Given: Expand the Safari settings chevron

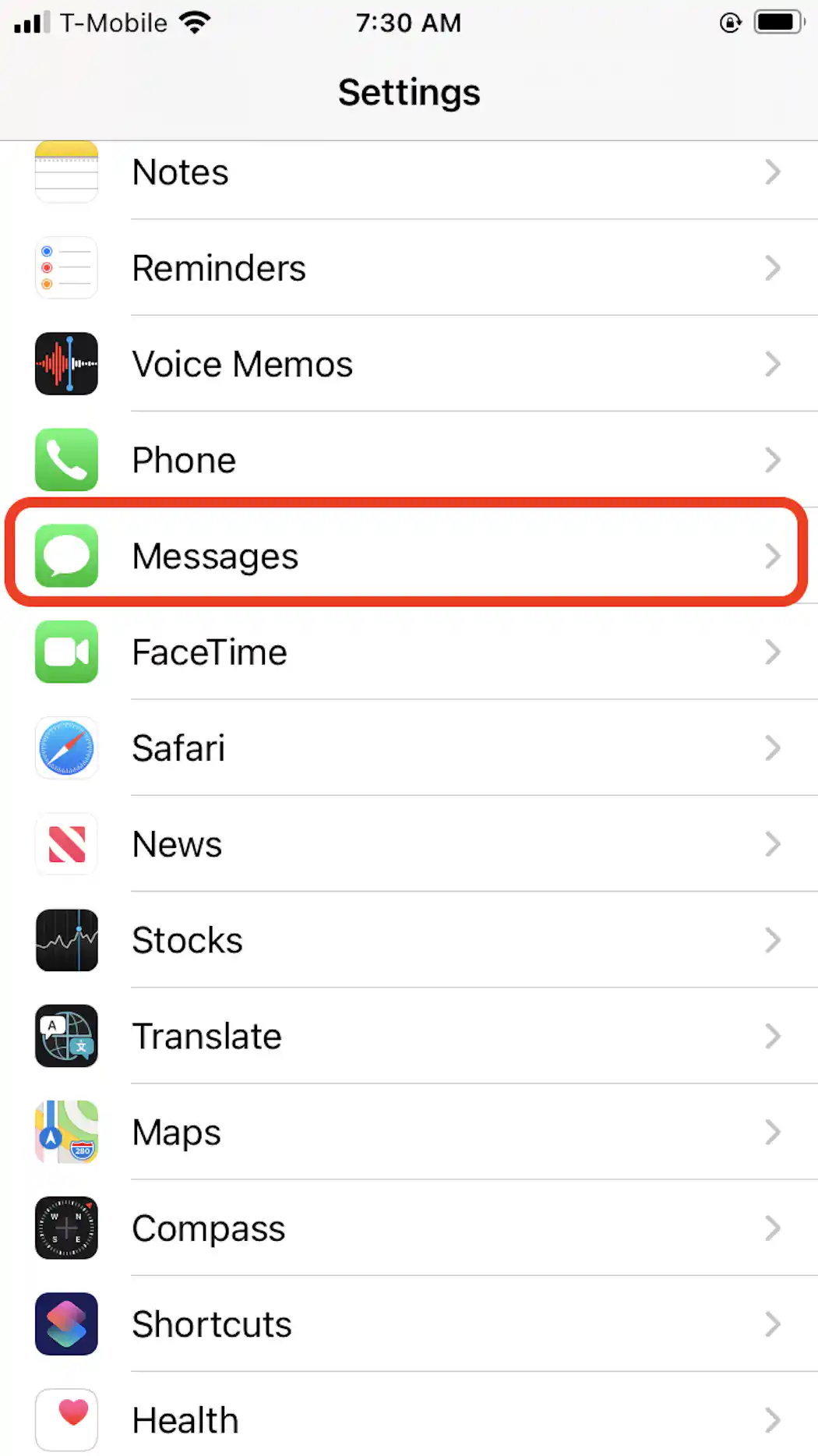Looking at the screenshot, I should coord(773,748).
